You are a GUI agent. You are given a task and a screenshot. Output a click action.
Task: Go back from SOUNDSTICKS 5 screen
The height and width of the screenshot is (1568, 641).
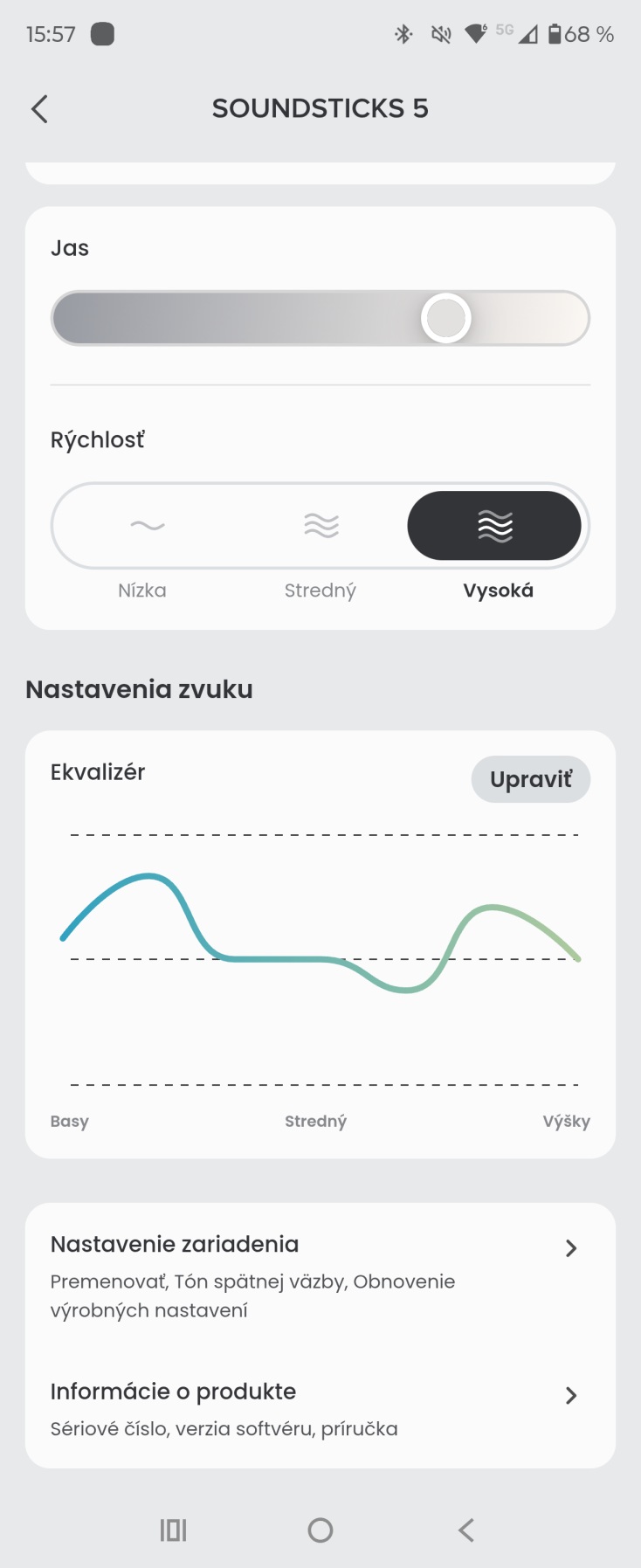(x=39, y=109)
